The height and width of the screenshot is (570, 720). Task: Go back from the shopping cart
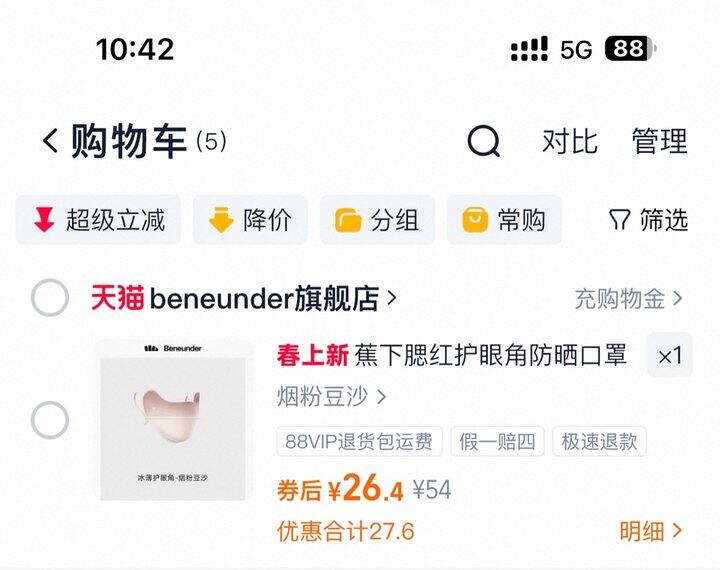(x=50, y=142)
